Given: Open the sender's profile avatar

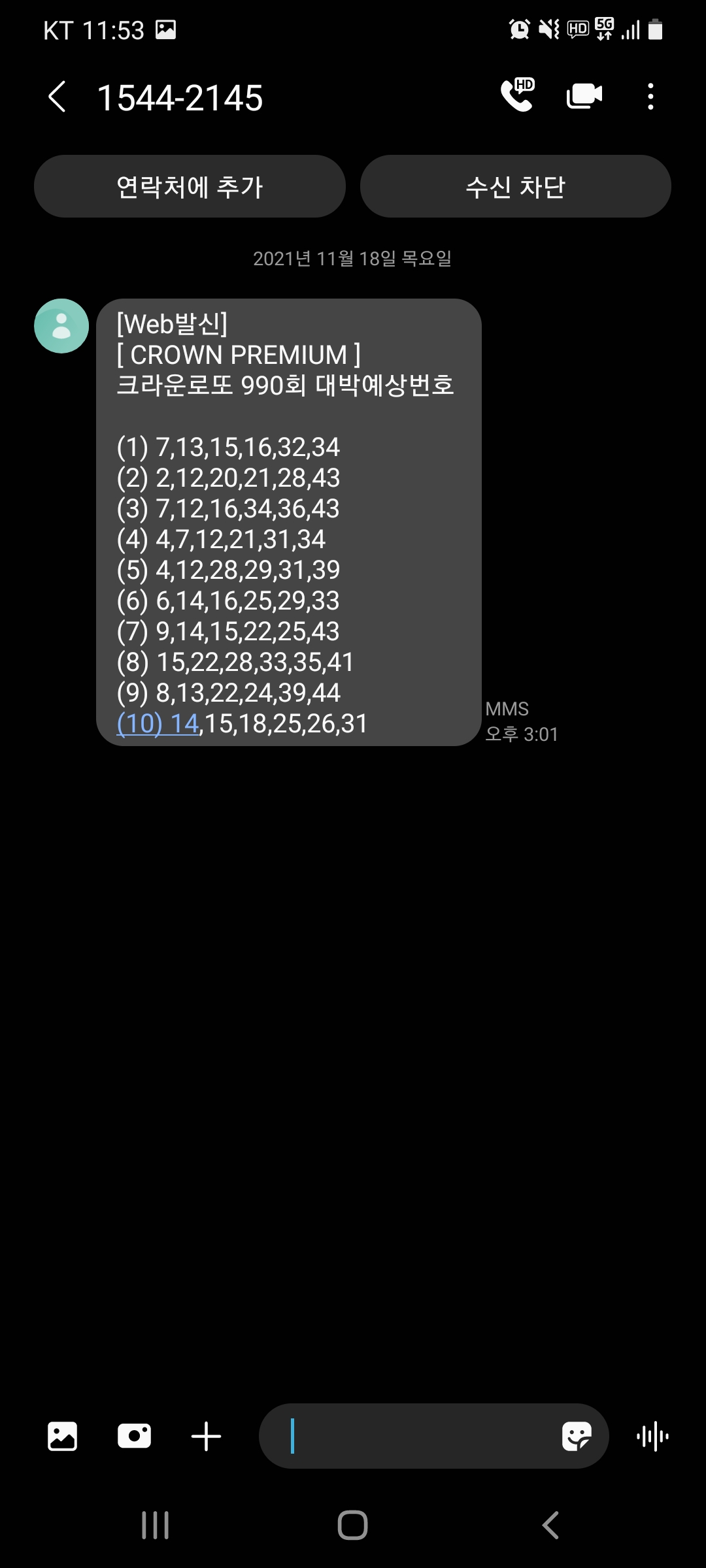Looking at the screenshot, I should (x=61, y=326).
